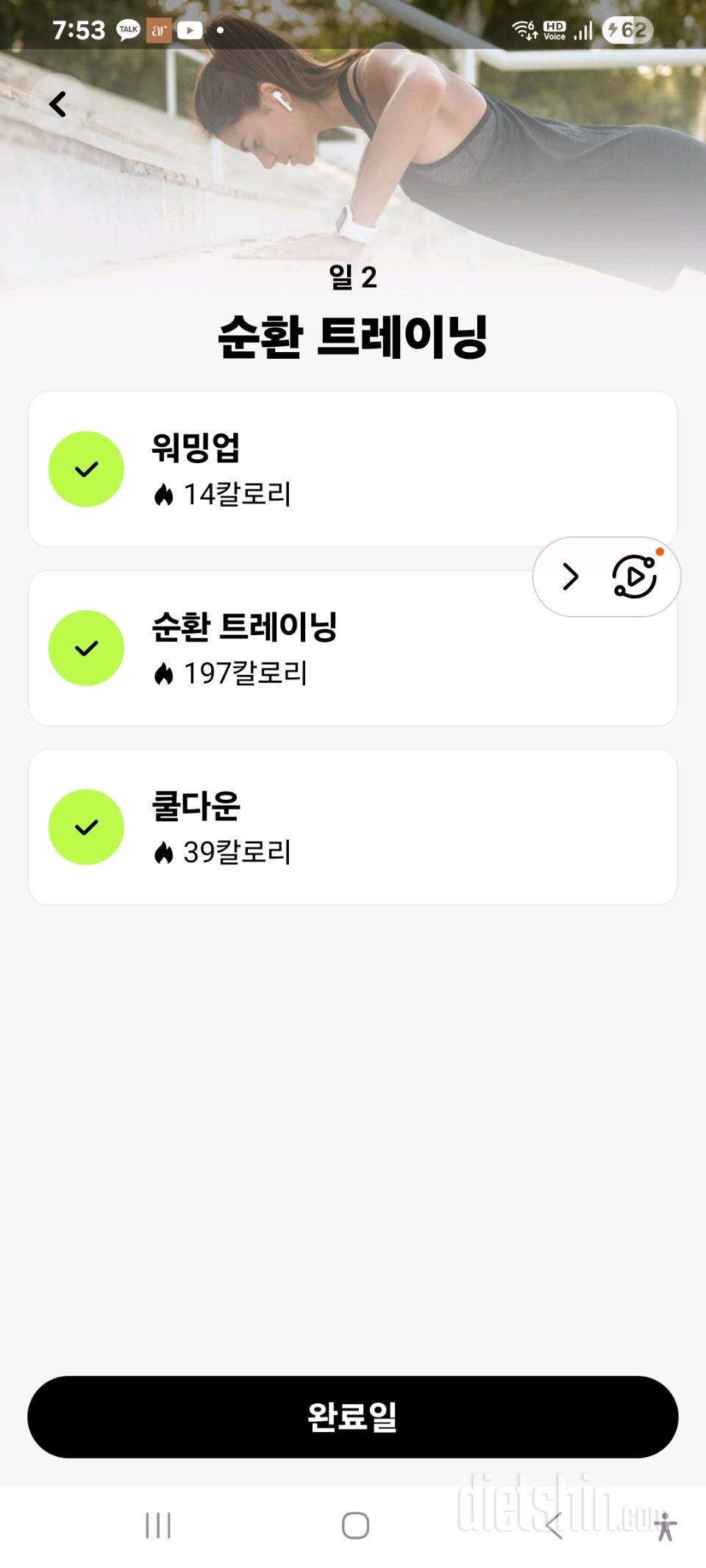
Task: Expand the floating panel arrow
Action: [571, 577]
